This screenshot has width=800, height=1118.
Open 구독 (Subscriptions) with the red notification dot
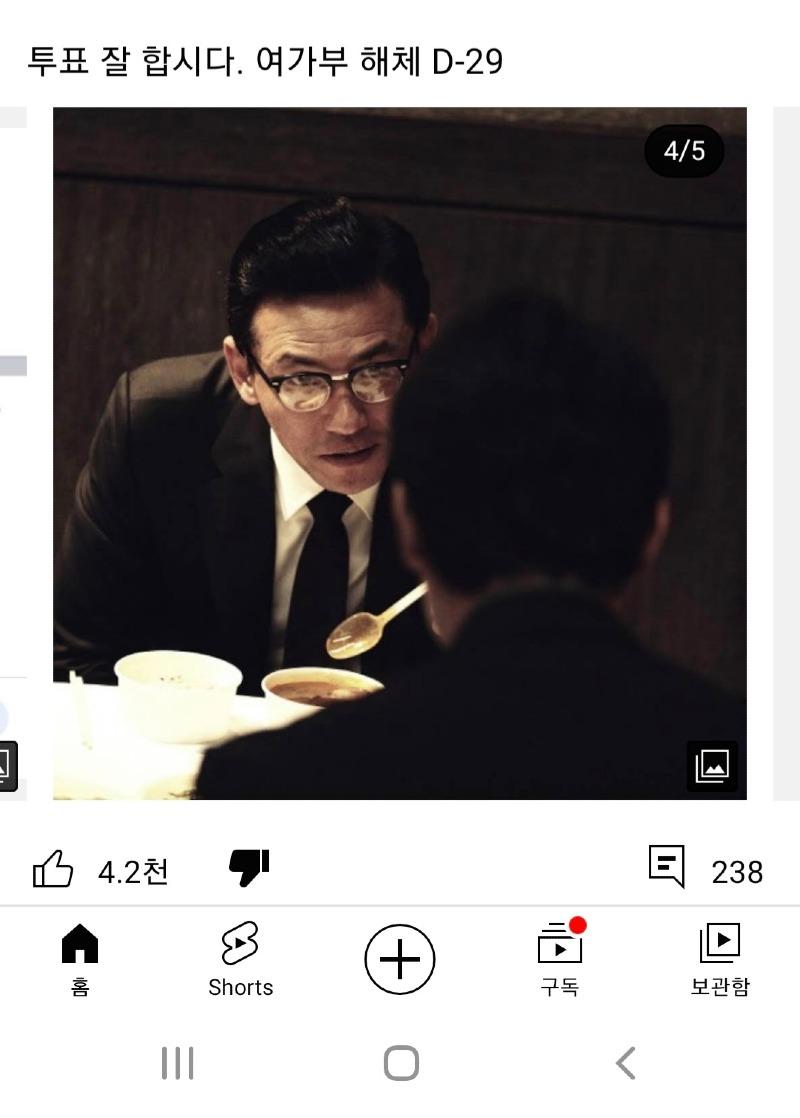560,958
